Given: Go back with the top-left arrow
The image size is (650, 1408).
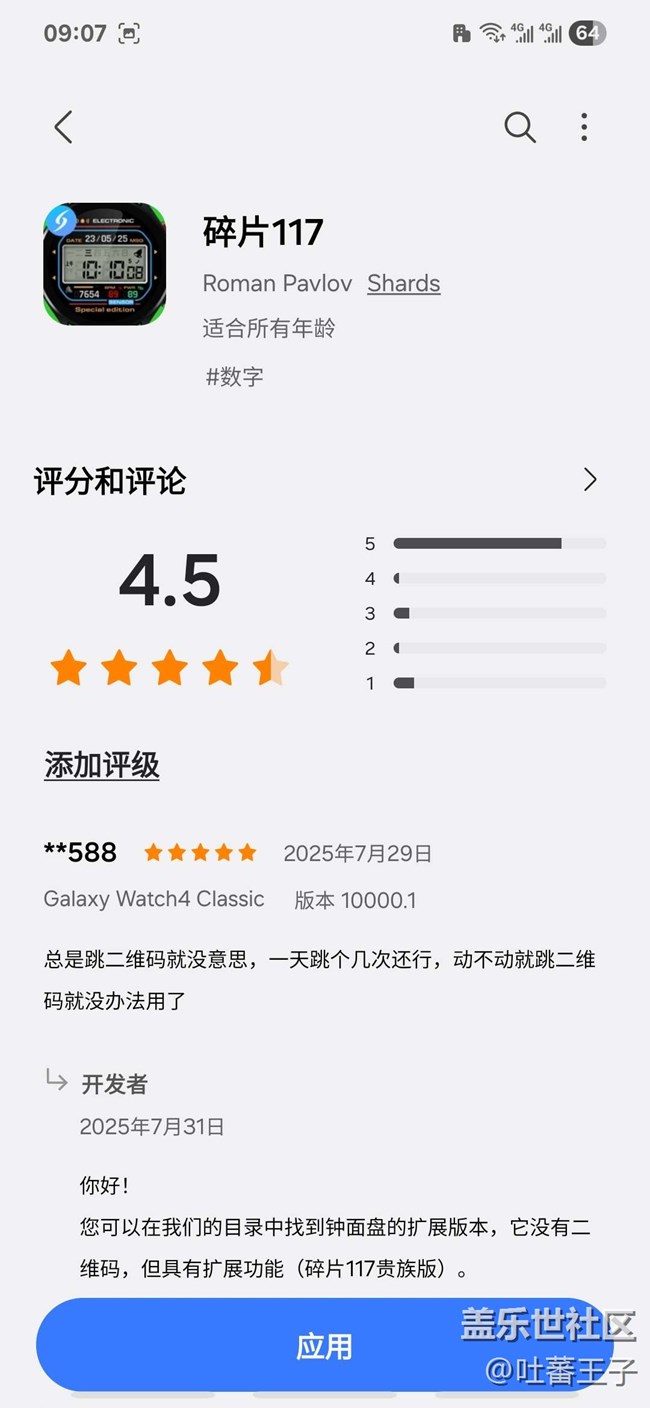Looking at the screenshot, I should [x=63, y=127].
